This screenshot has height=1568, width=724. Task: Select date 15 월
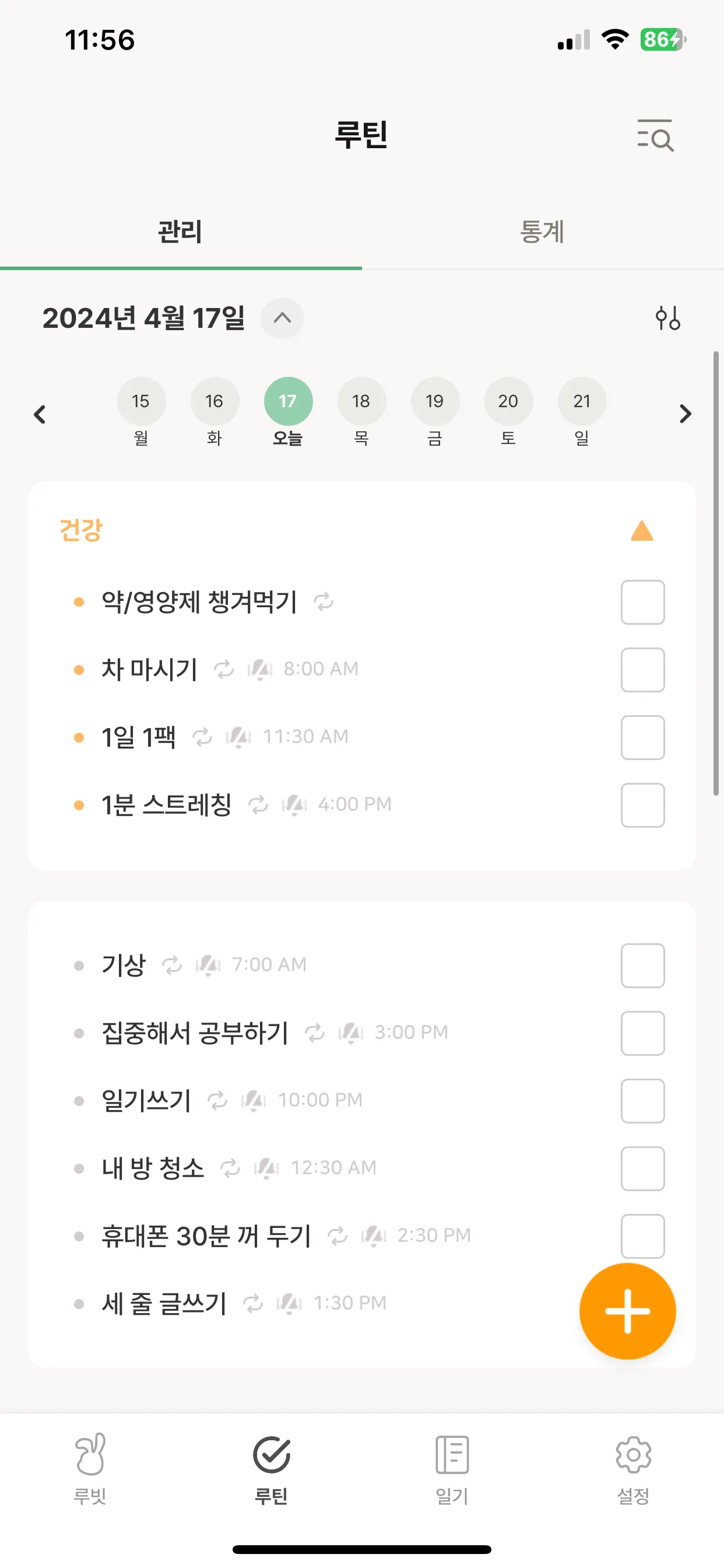coord(141,402)
